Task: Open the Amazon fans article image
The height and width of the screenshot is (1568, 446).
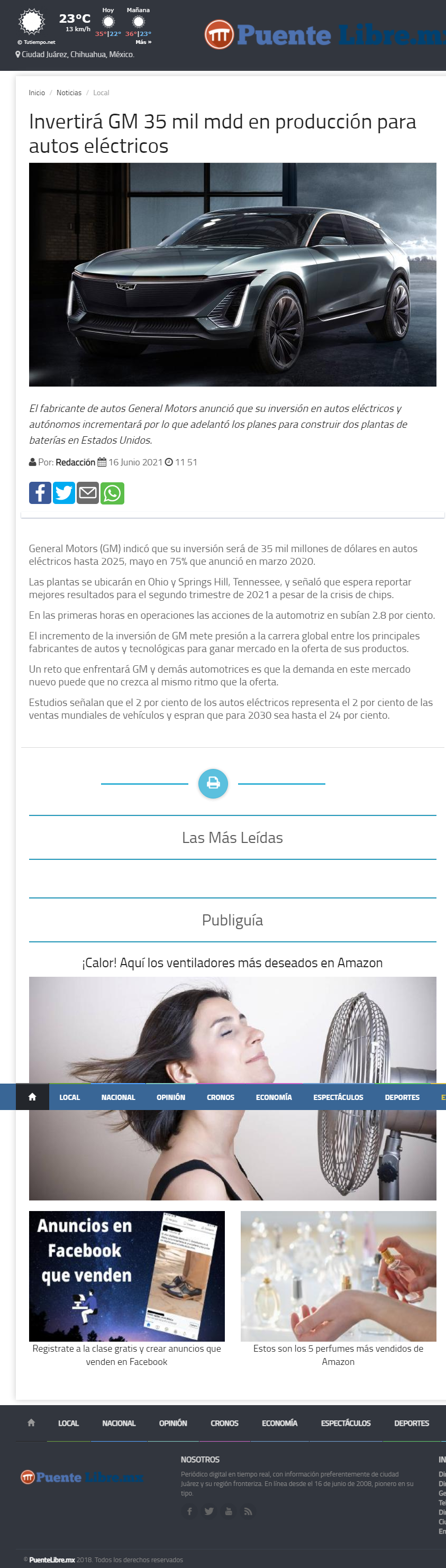Action: [x=233, y=1088]
